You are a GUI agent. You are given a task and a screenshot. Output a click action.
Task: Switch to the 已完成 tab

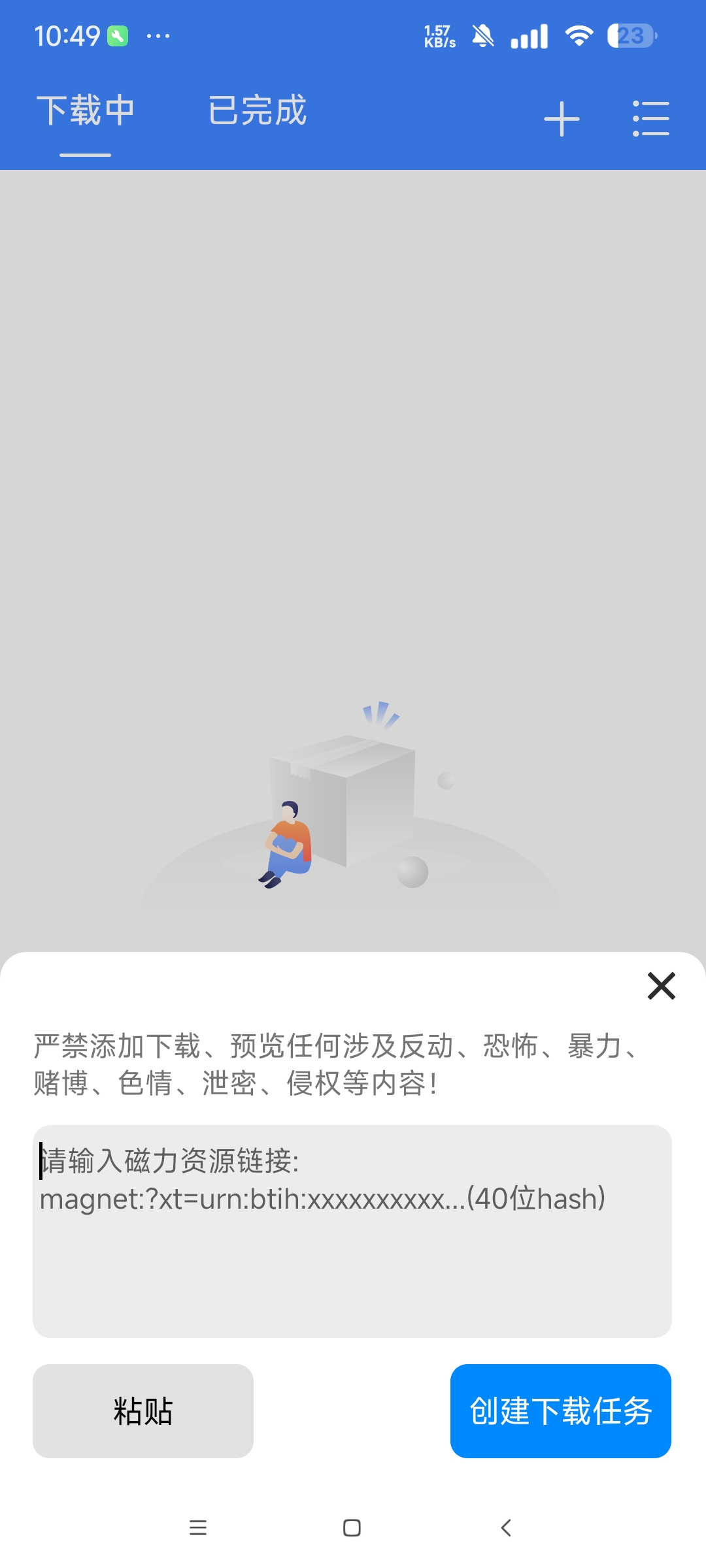258,111
